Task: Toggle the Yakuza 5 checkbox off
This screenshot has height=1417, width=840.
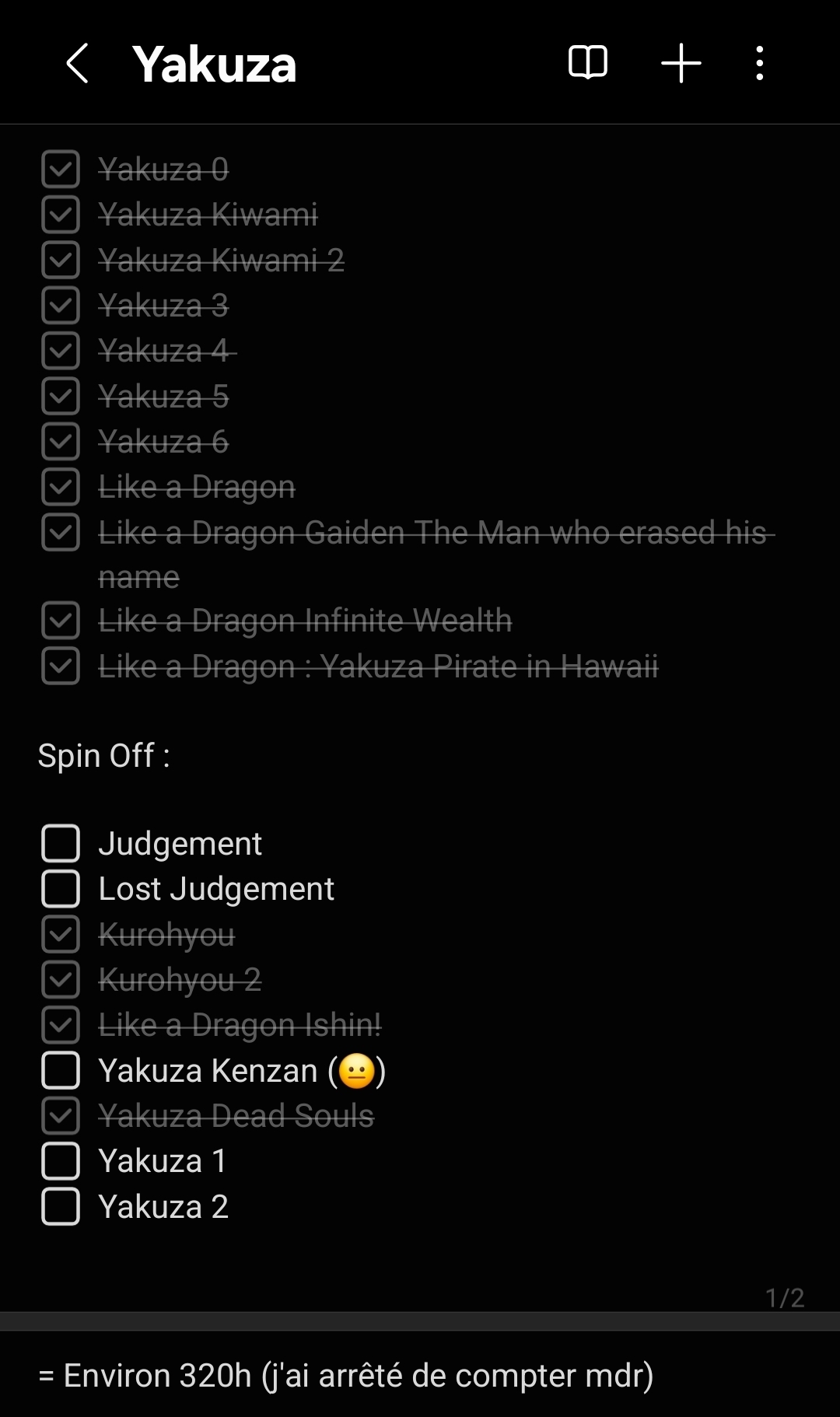Action: click(x=61, y=397)
